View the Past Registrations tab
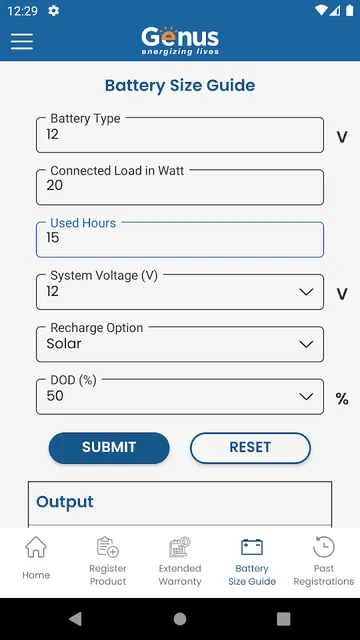The width and height of the screenshot is (360, 640). [324, 561]
